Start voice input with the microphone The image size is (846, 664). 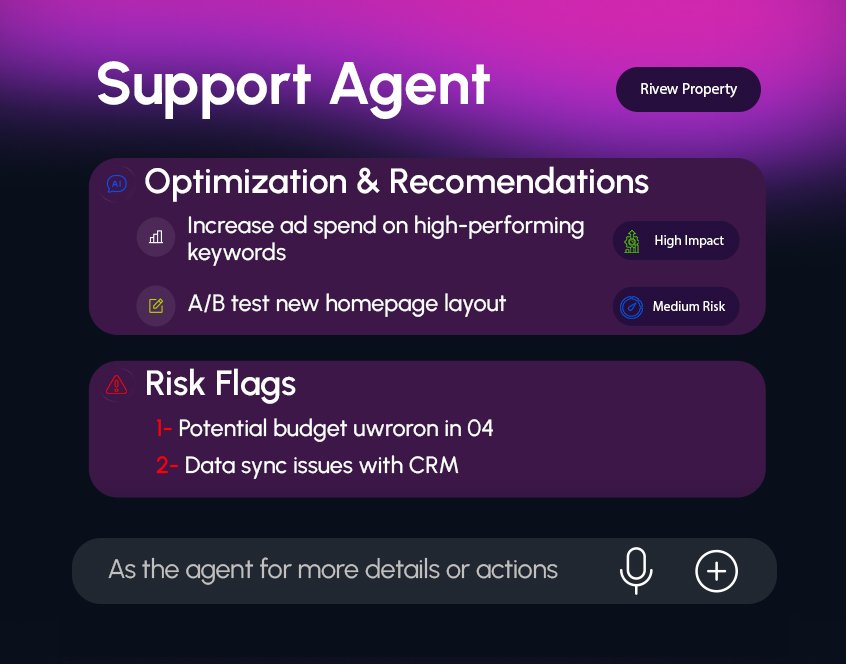tap(636, 571)
